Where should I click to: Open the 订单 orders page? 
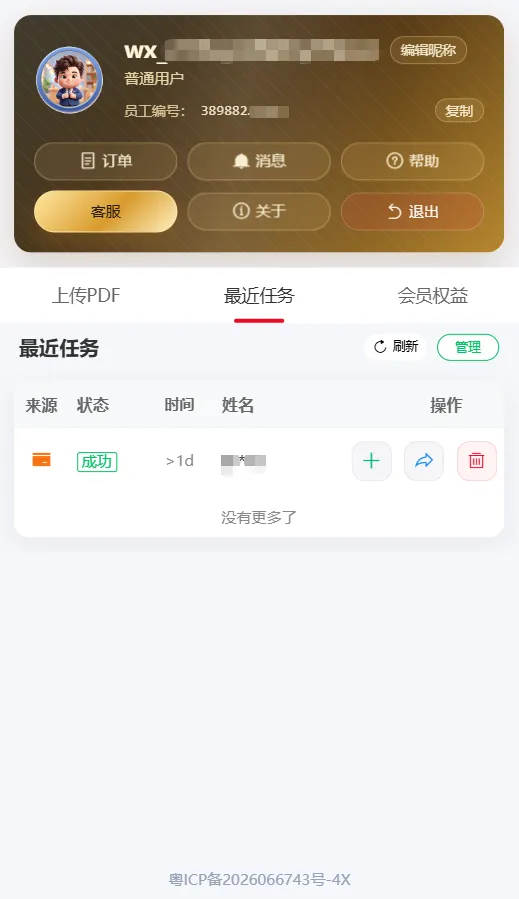click(106, 161)
